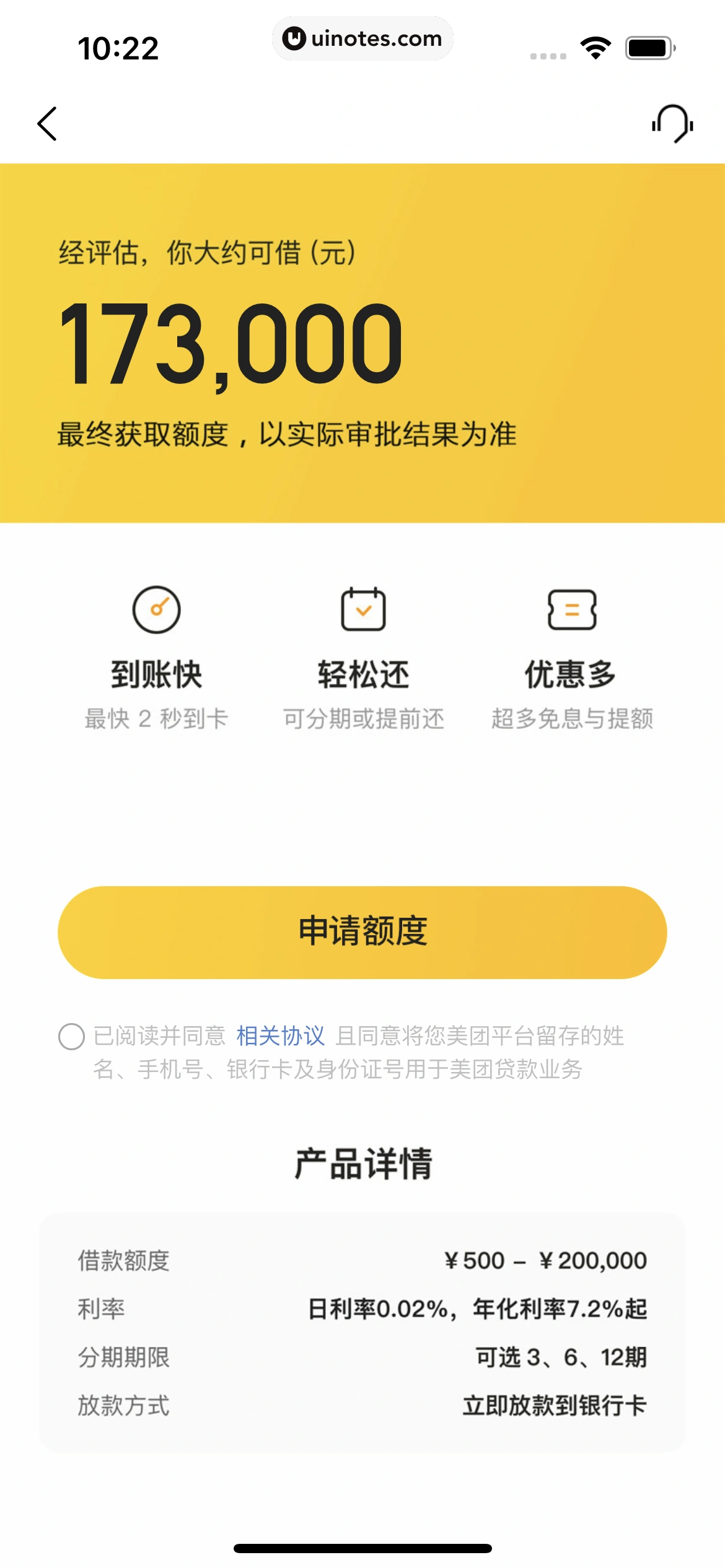Tap the customer service headset icon
Image resolution: width=725 pixels, height=1568 pixels.
click(674, 124)
